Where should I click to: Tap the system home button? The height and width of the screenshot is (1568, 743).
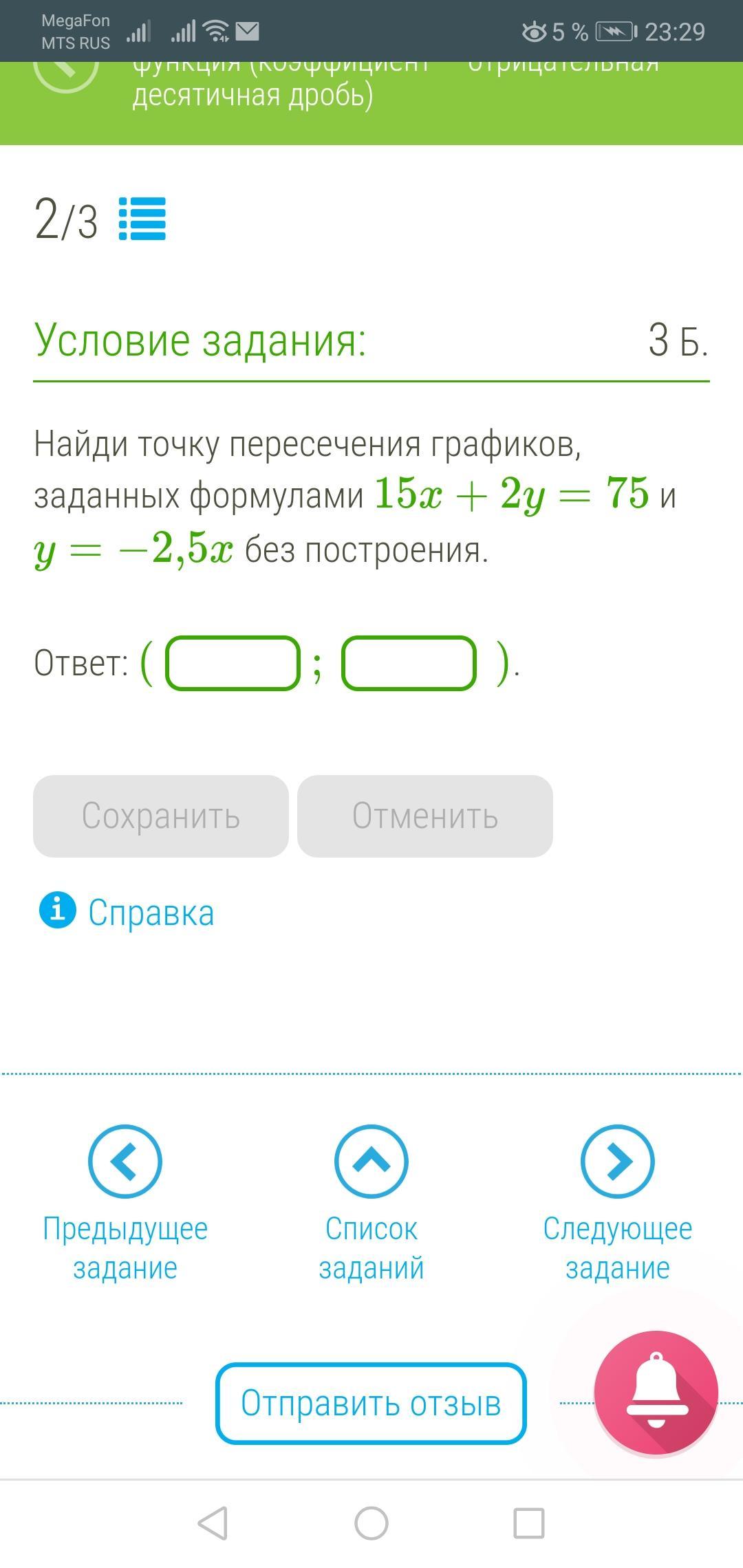point(371,1523)
